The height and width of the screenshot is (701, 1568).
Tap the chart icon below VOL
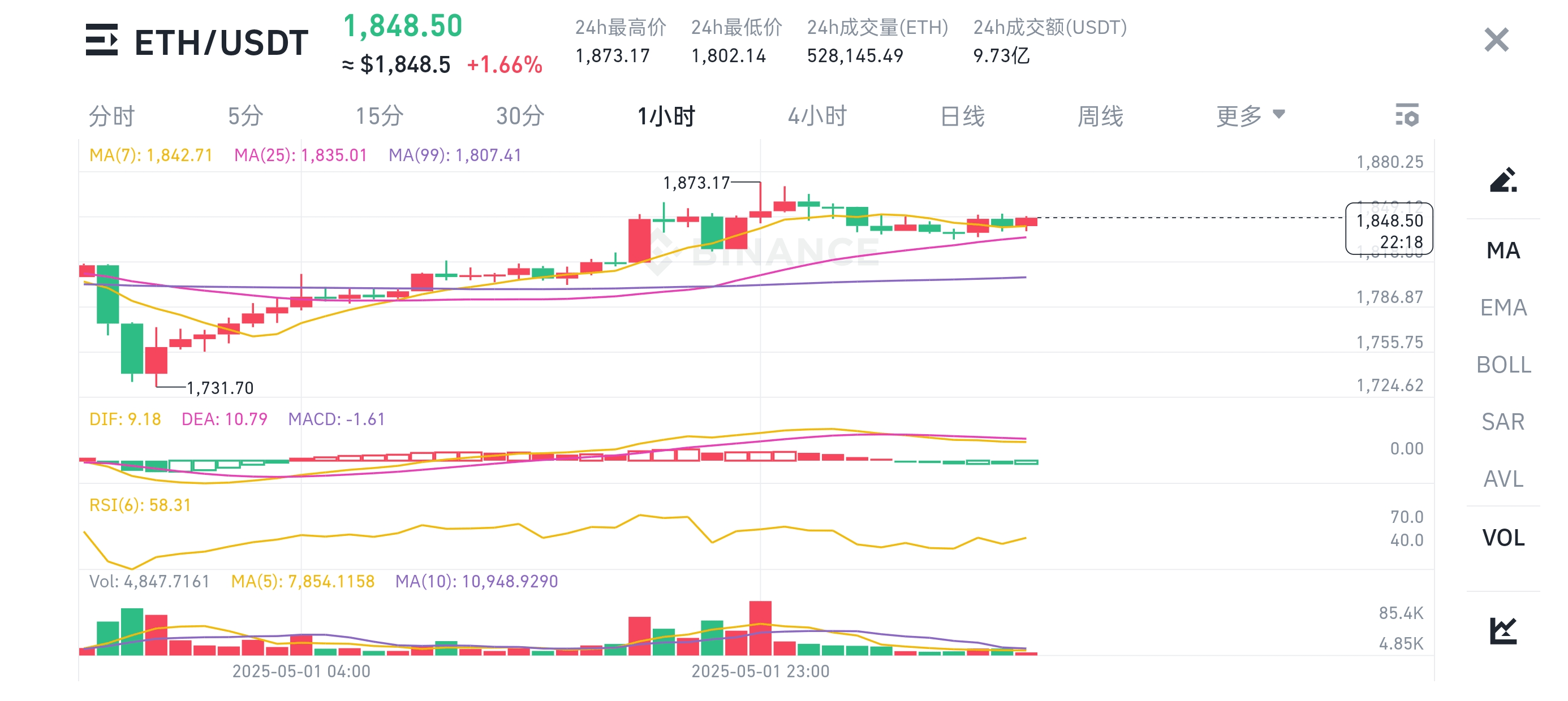1503,630
